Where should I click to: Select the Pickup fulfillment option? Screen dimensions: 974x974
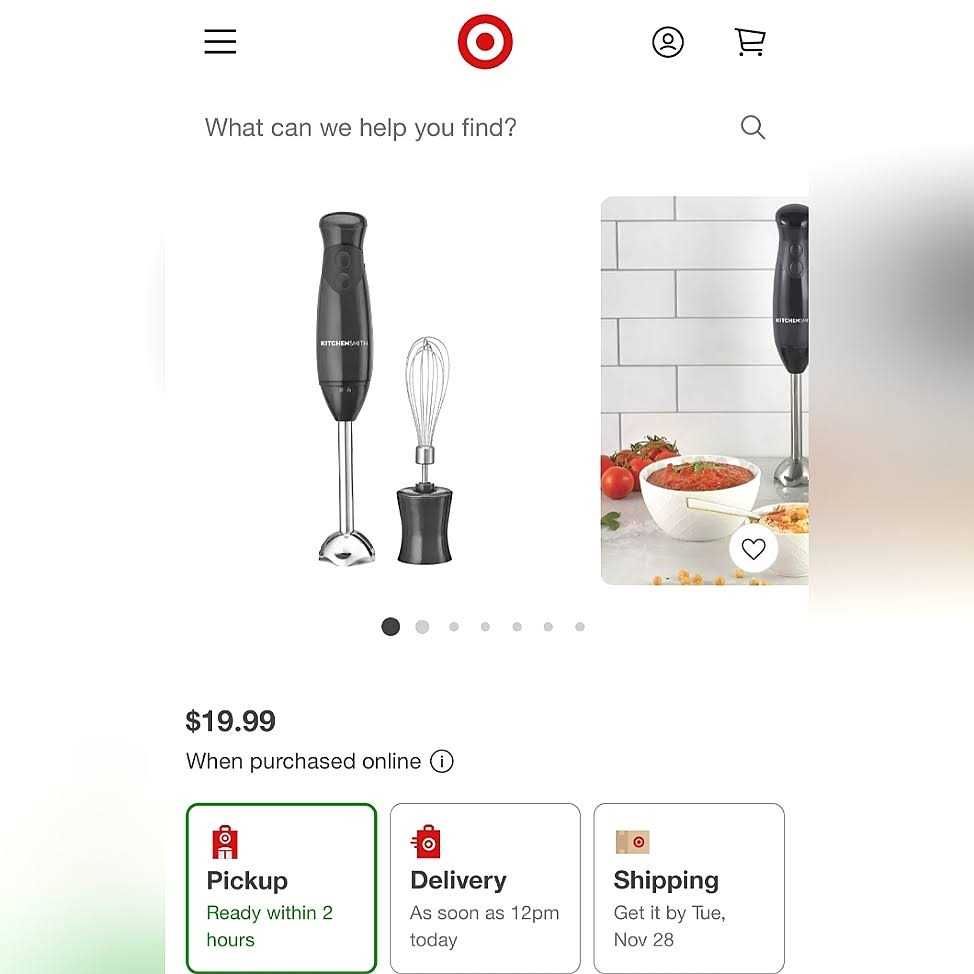tap(281, 888)
